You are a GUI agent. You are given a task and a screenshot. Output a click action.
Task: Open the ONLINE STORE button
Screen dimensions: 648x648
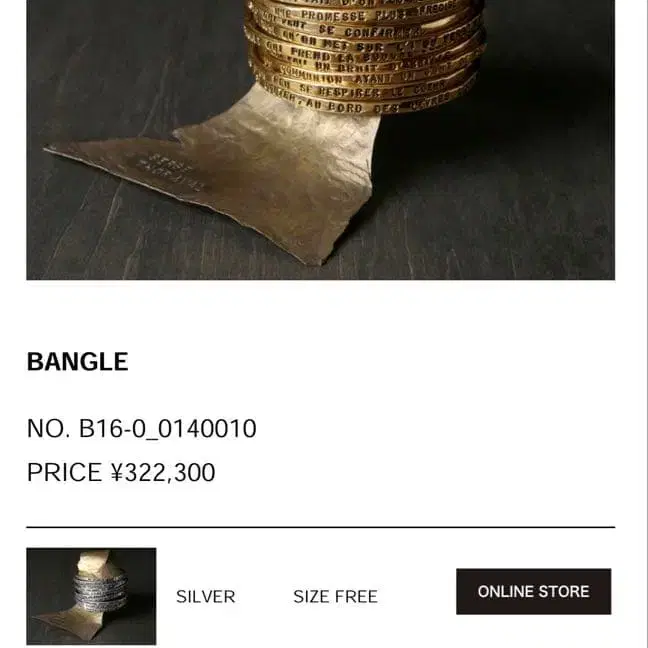(533, 591)
